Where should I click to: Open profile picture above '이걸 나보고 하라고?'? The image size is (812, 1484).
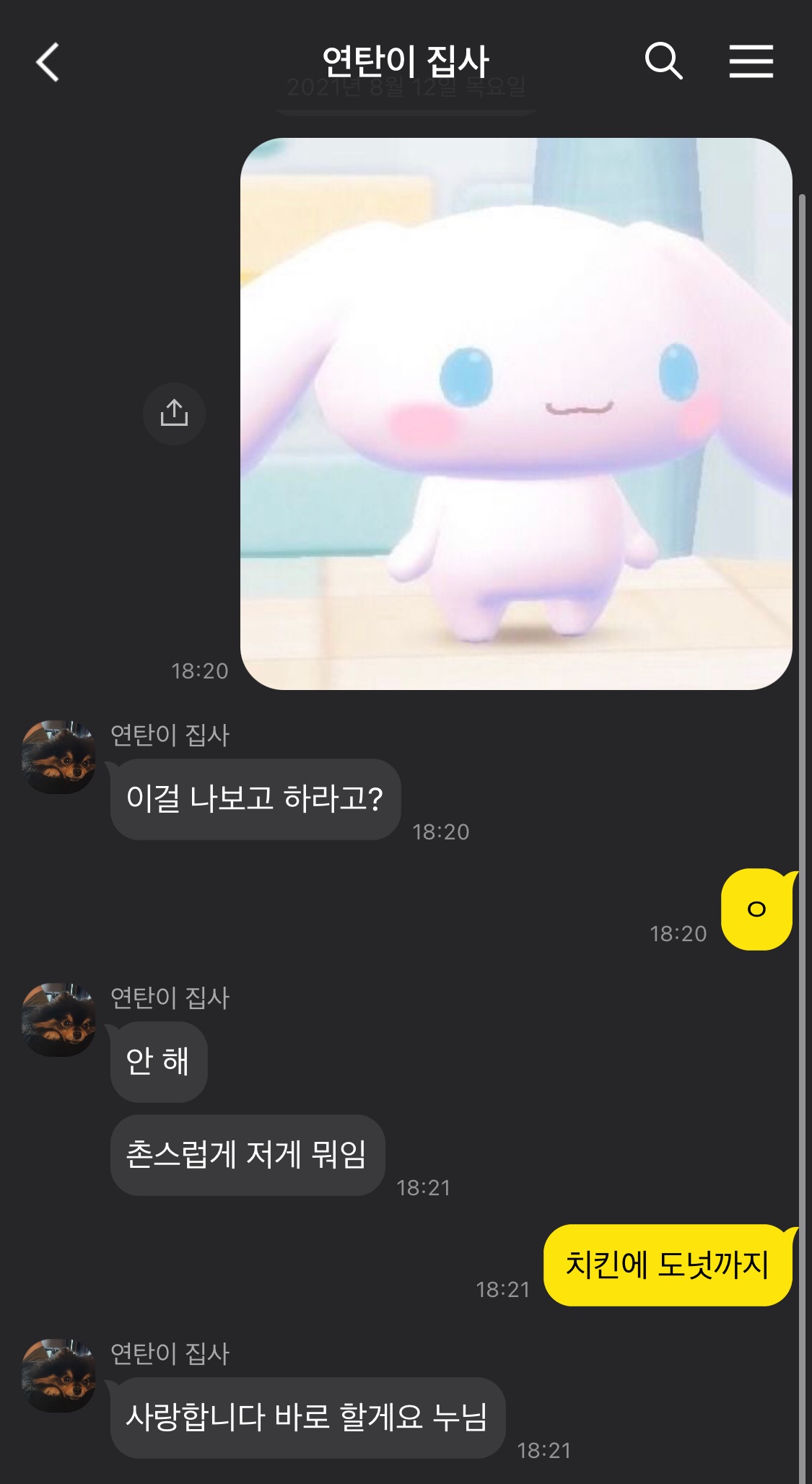(58, 756)
